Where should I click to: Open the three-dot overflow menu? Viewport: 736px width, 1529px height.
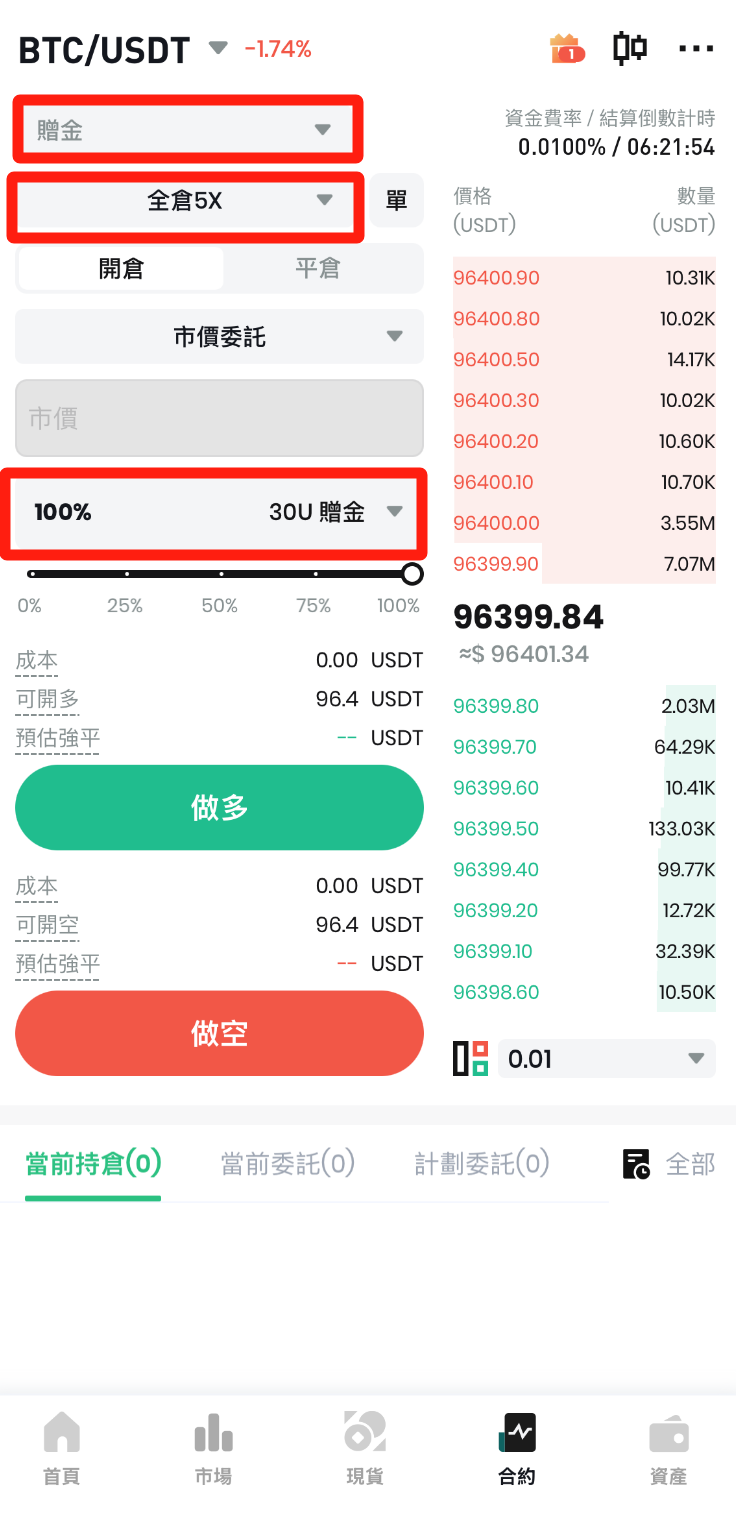pyautogui.click(x=696, y=49)
